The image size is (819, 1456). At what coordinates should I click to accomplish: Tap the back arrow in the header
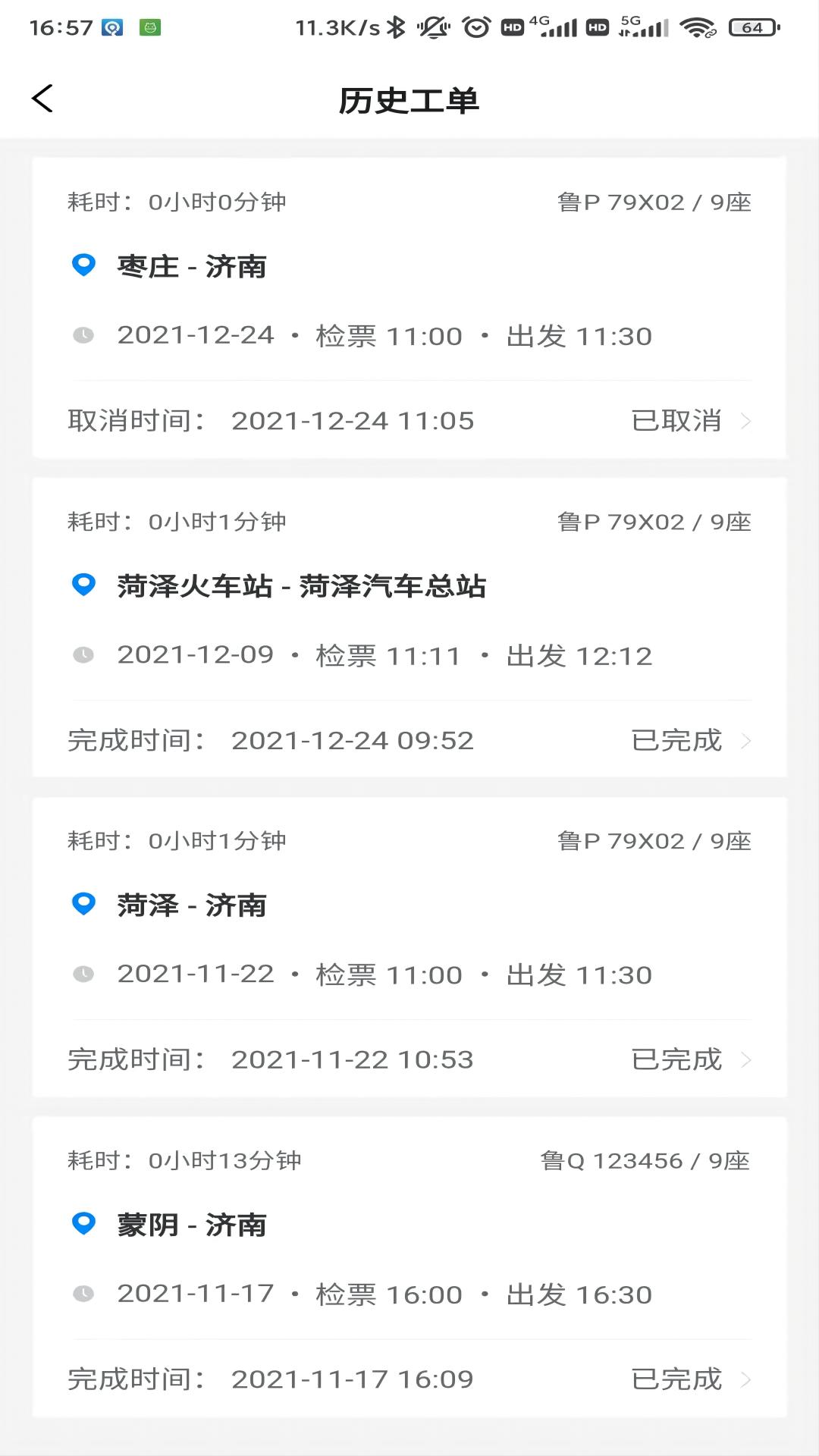[42, 99]
